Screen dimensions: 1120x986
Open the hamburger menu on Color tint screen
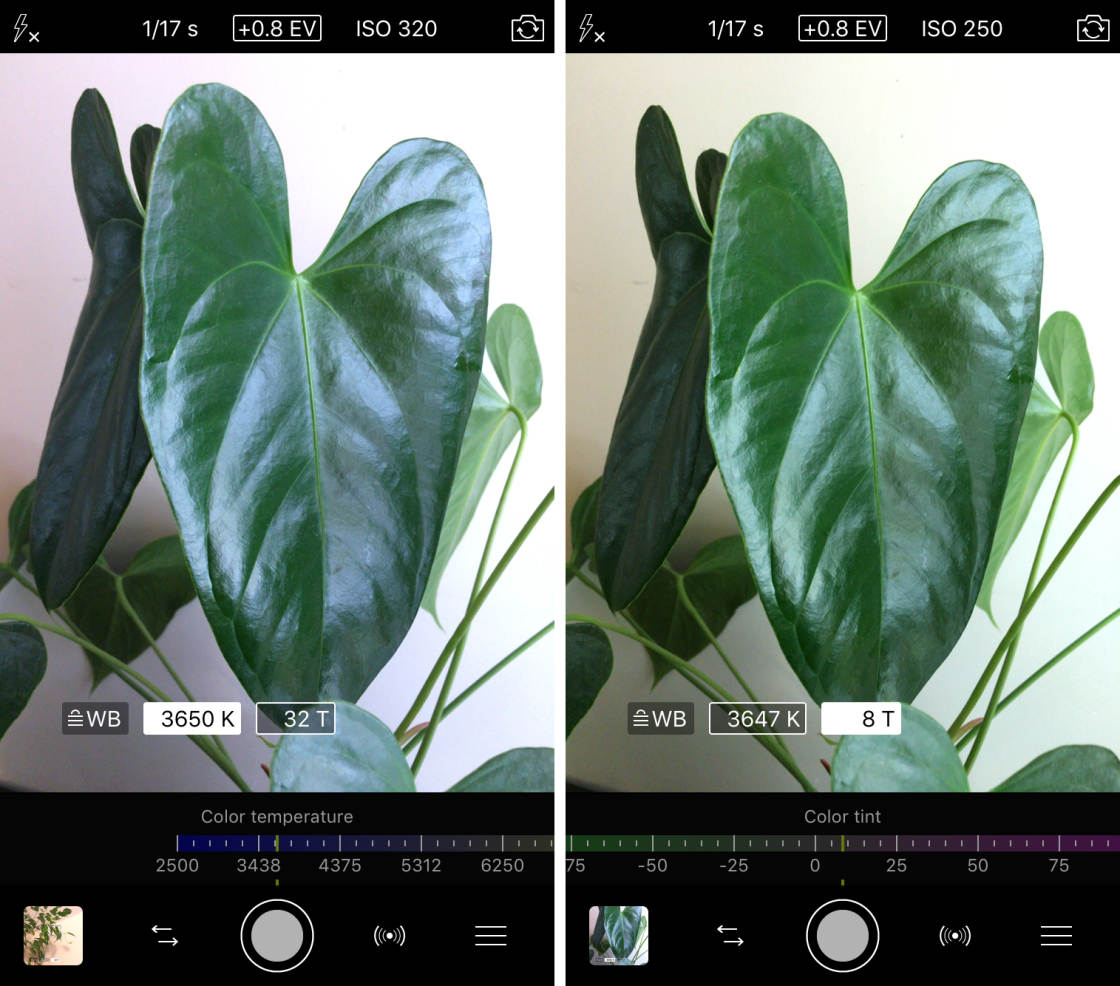click(x=1056, y=936)
